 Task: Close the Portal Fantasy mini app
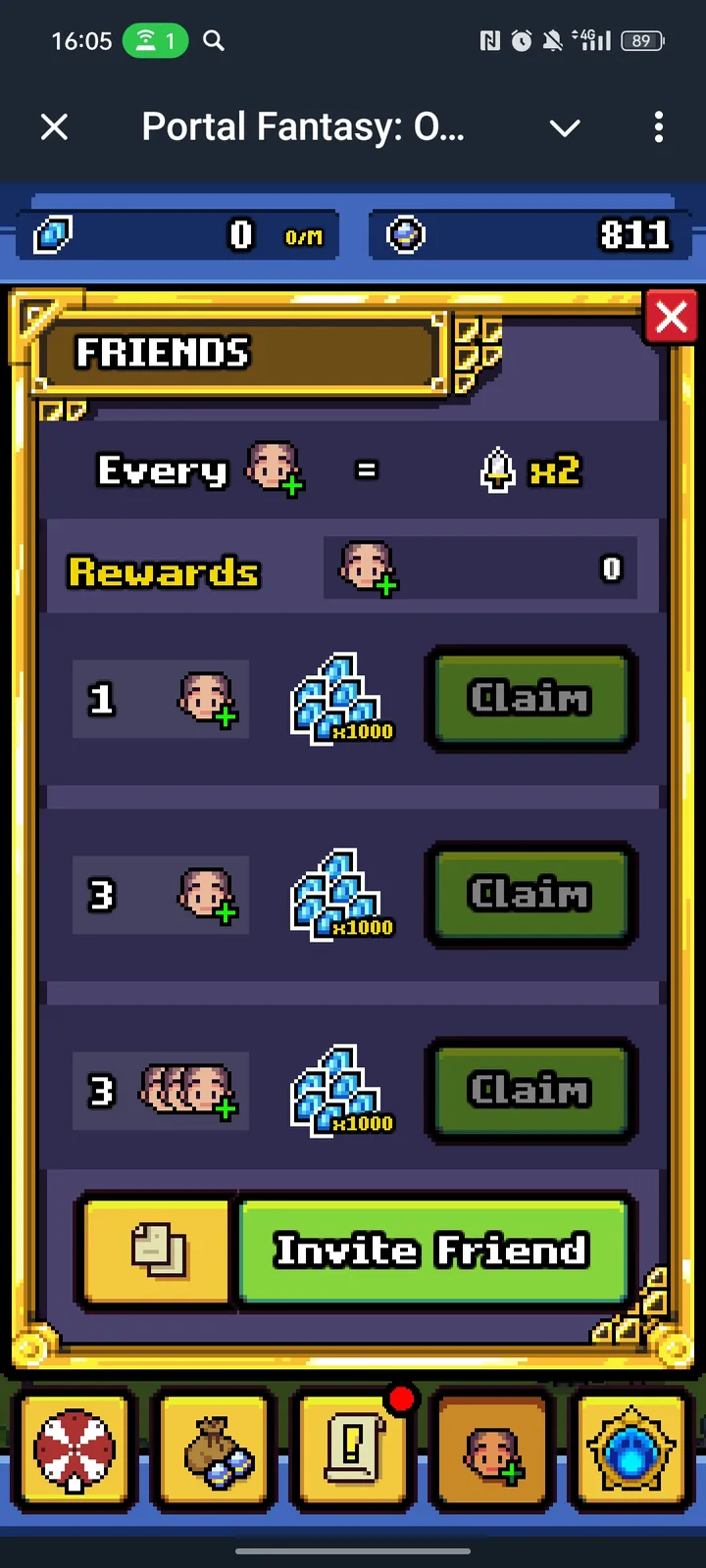point(55,126)
